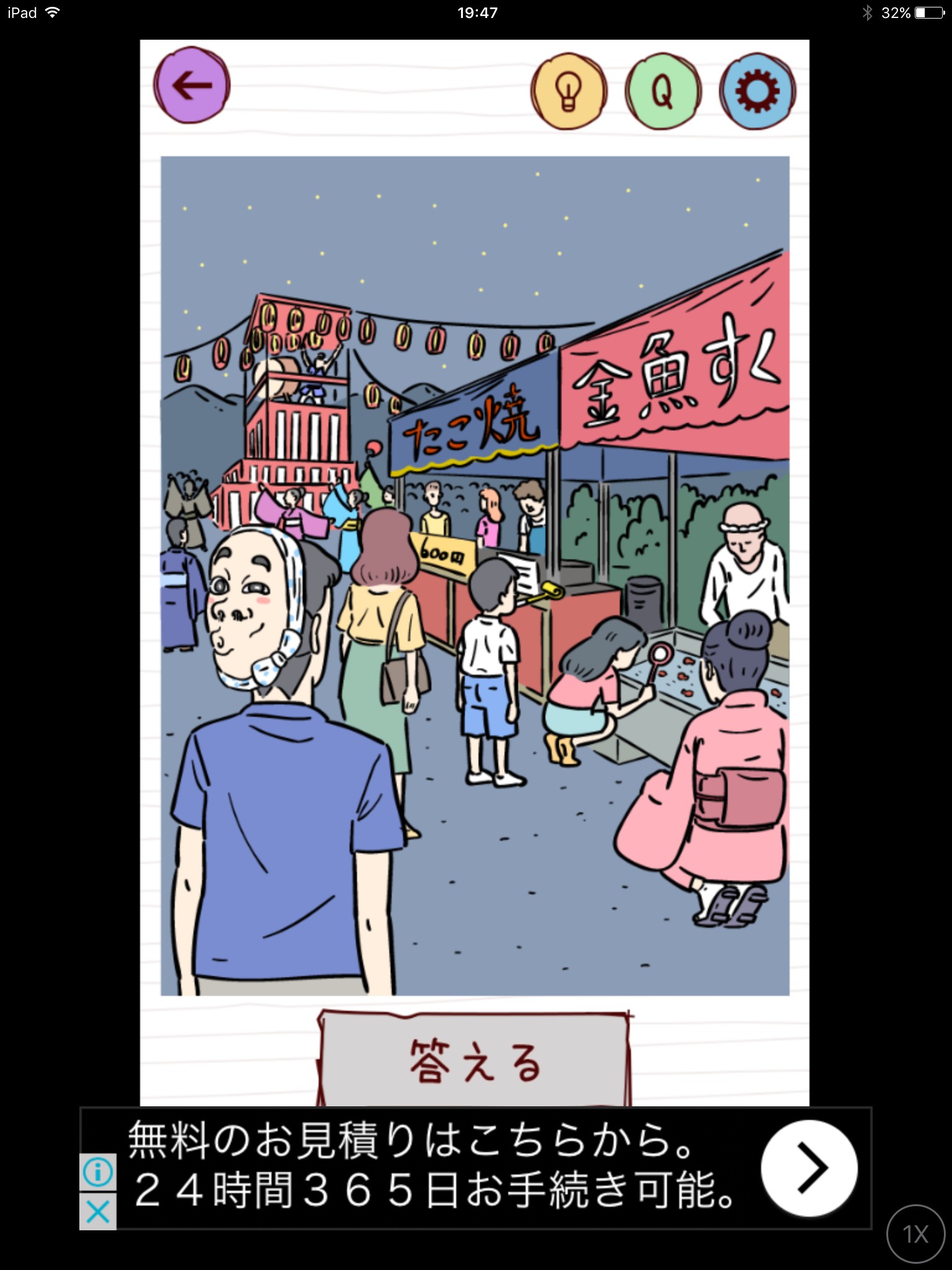Open the ad's white arrow button
The width and height of the screenshot is (952, 1270).
pyautogui.click(x=809, y=1168)
